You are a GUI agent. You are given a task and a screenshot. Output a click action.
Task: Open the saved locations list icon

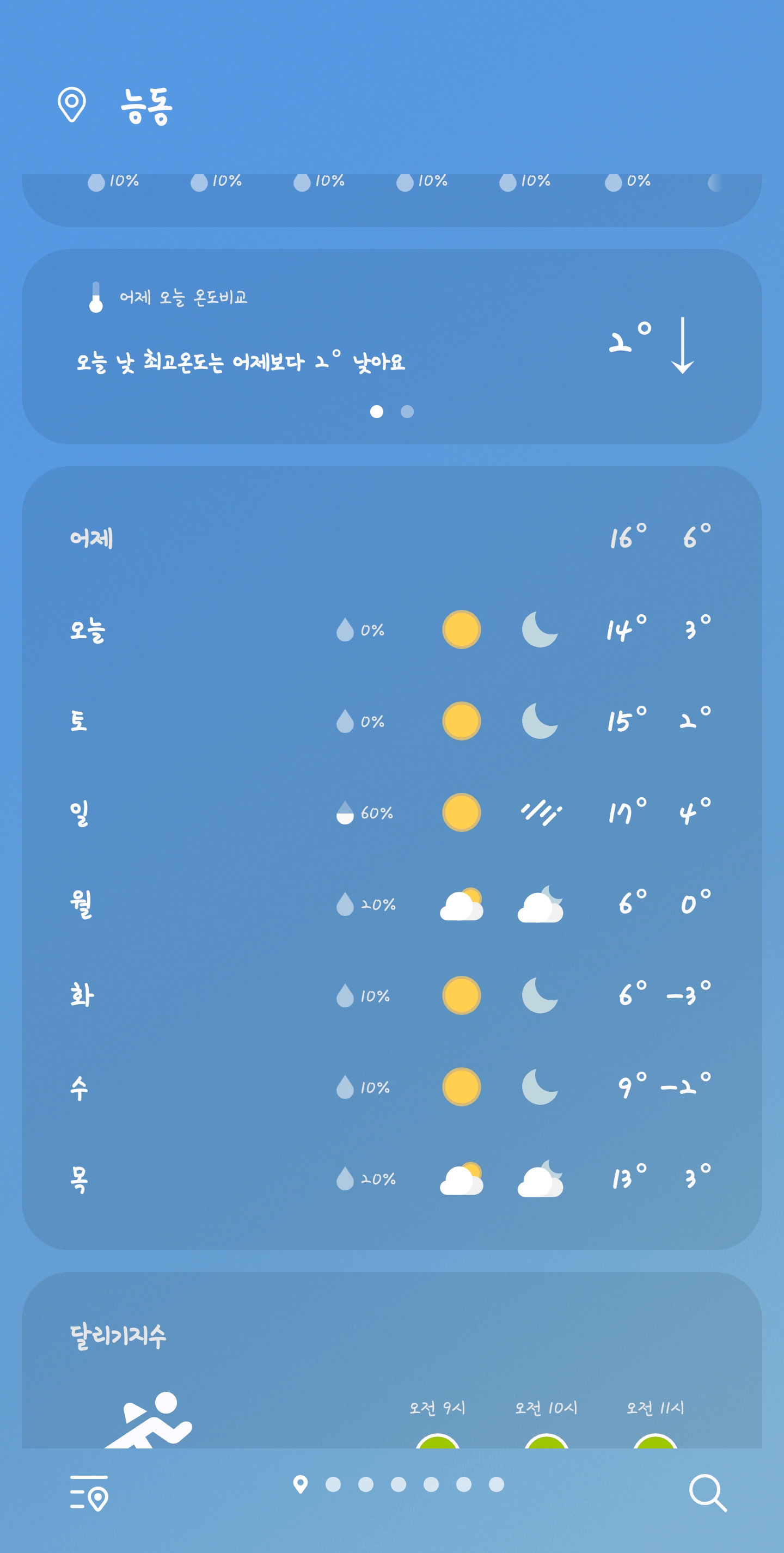point(89,1493)
